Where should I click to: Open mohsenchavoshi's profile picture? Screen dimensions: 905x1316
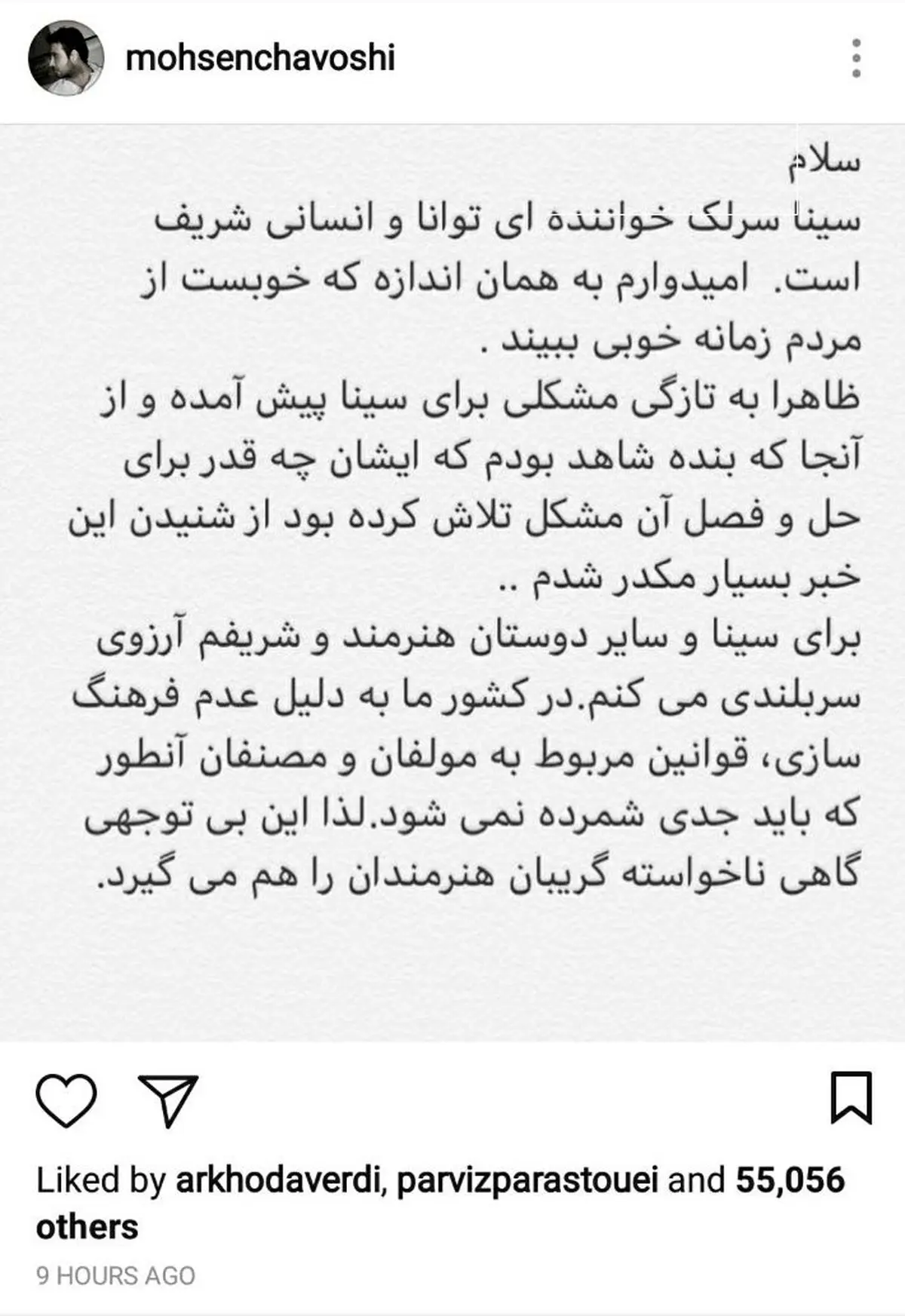coord(66,58)
